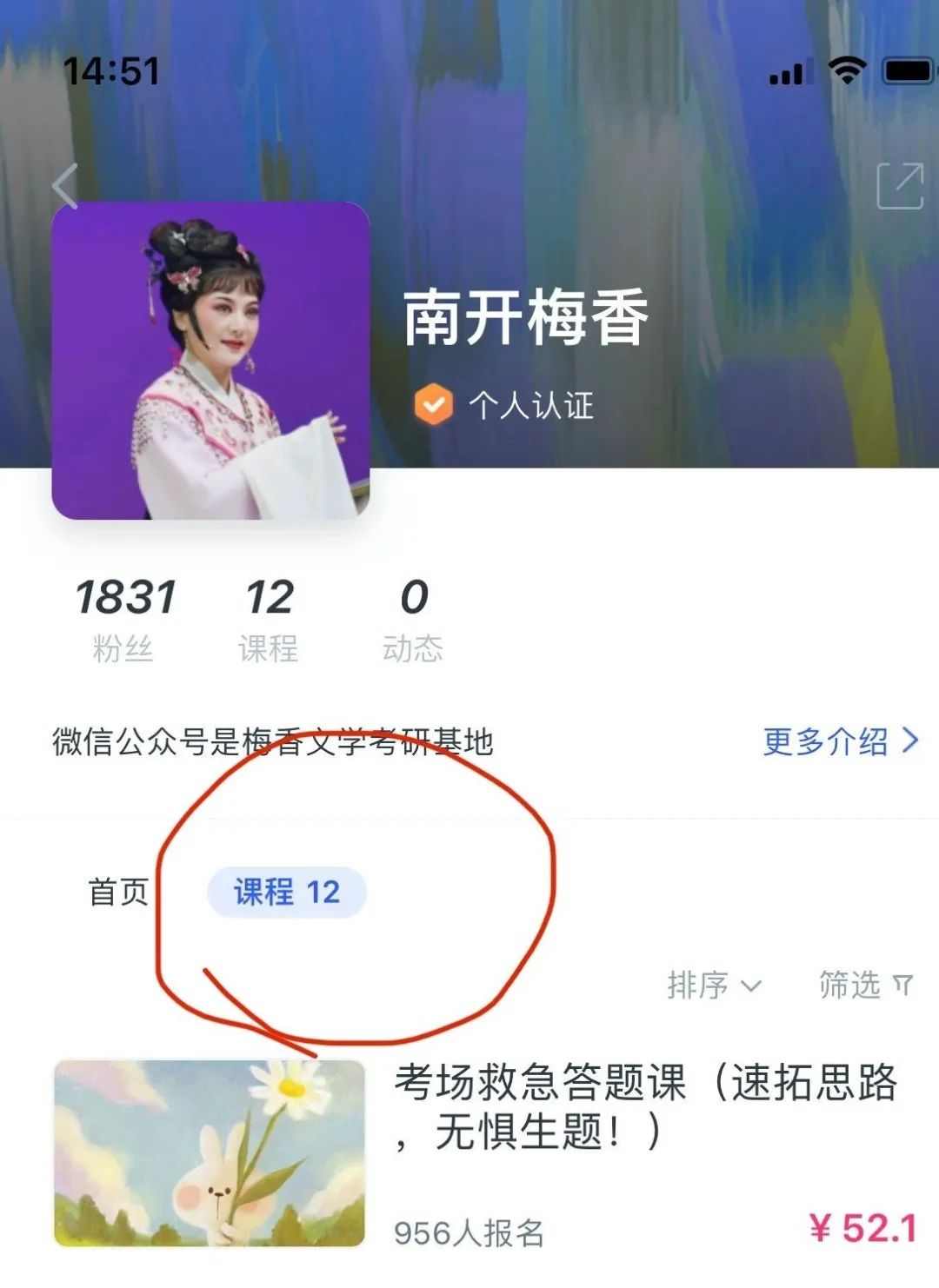Expand the 排序 sort dropdown
This screenshot has width=939, height=1288.
[713, 986]
